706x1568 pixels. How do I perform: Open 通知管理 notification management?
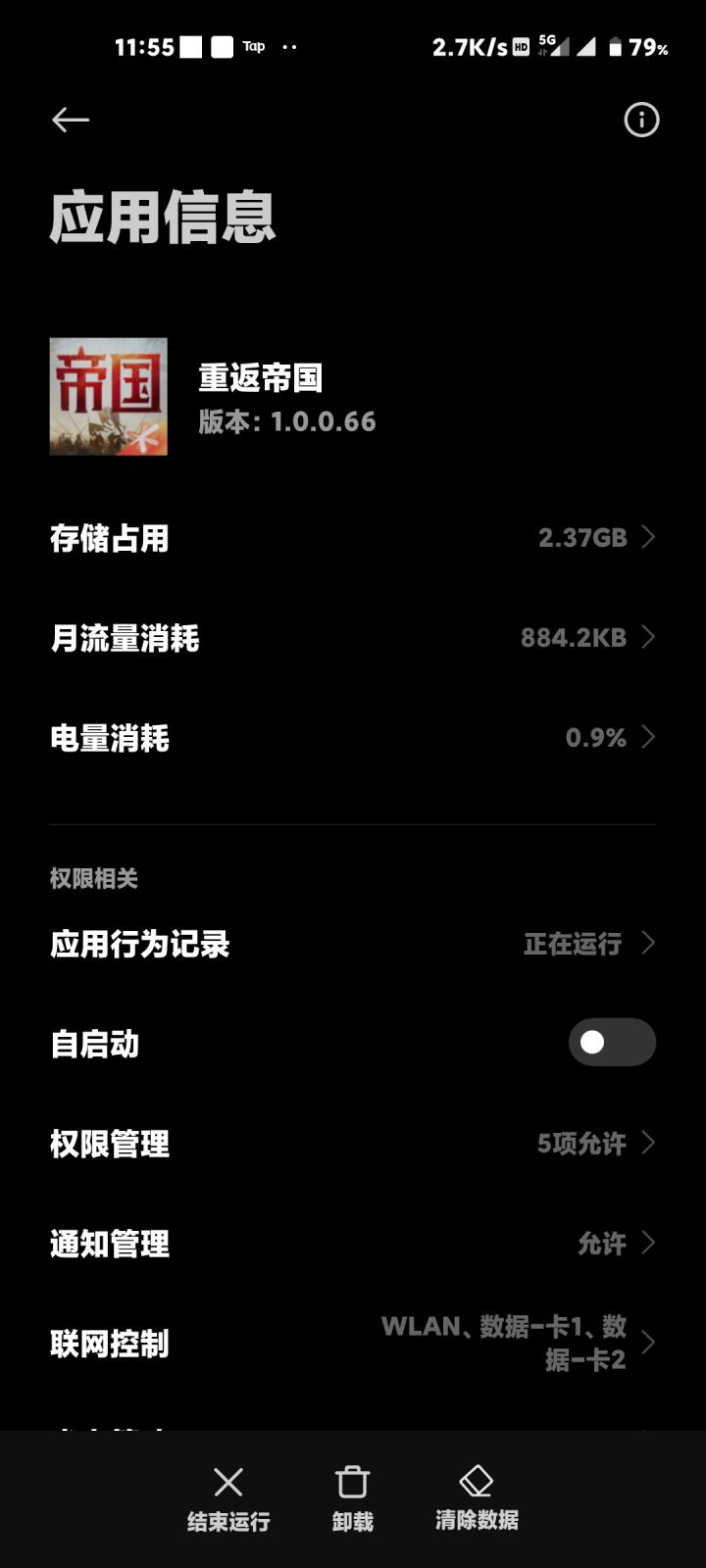coord(353,1244)
